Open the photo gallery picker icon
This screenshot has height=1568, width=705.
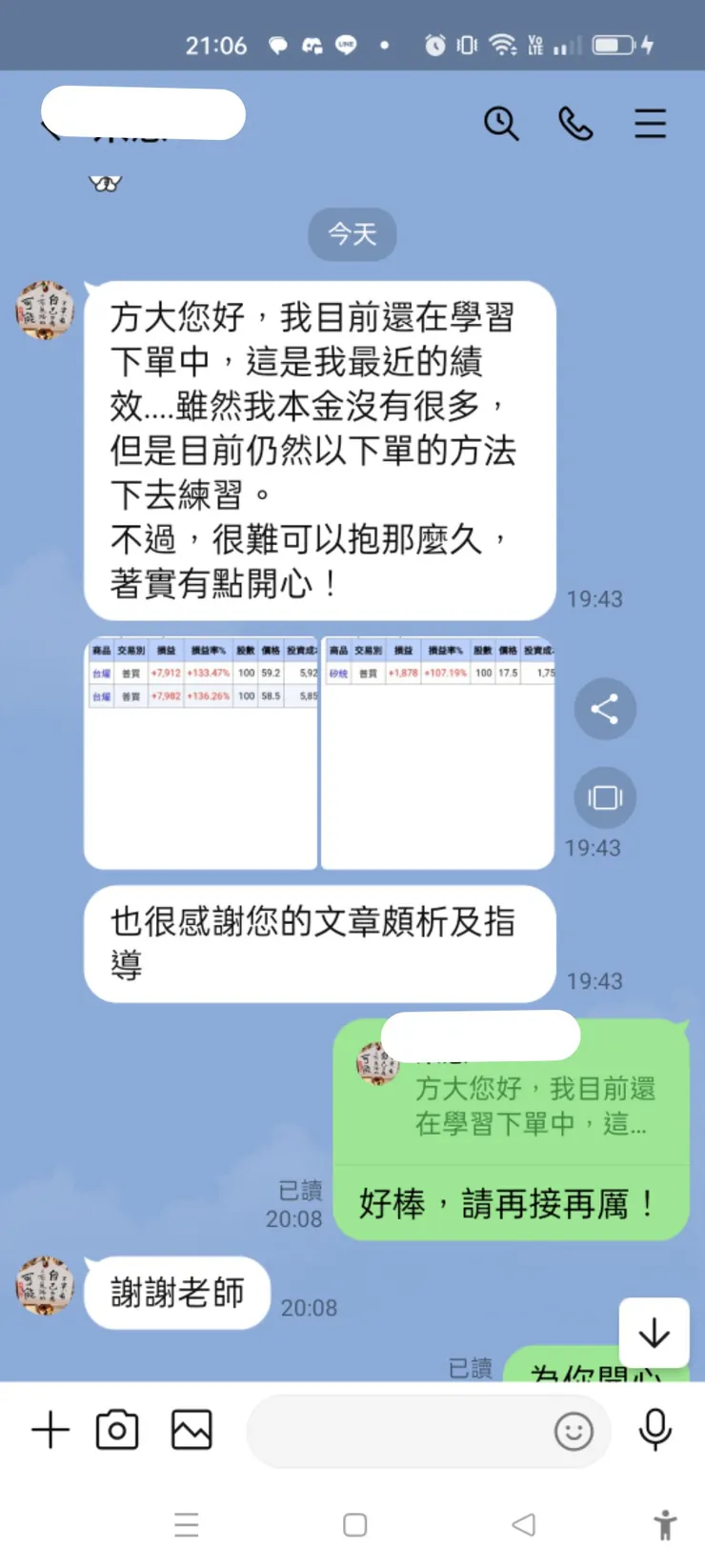(x=190, y=1429)
